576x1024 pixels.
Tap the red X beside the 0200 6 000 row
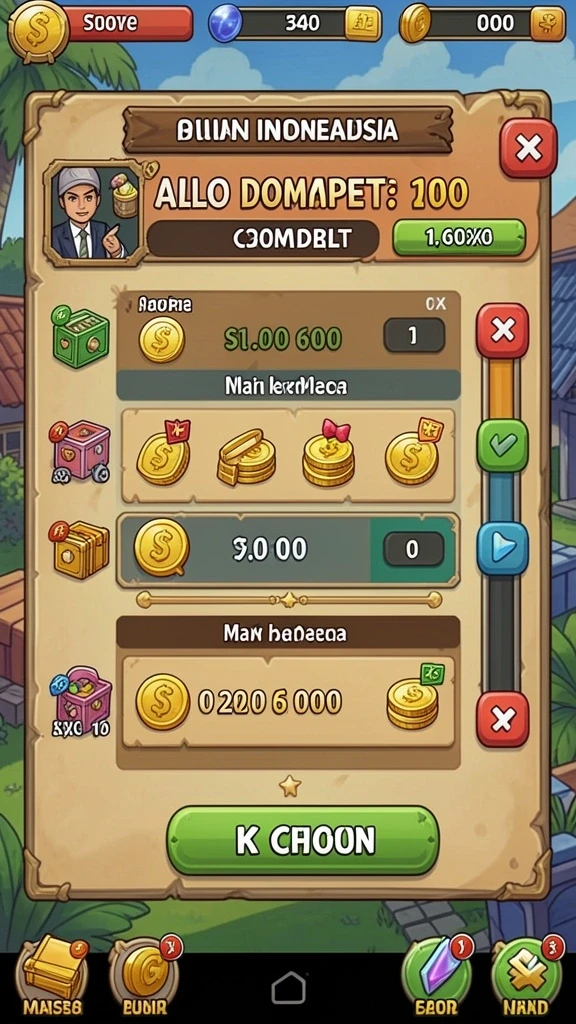point(502,719)
